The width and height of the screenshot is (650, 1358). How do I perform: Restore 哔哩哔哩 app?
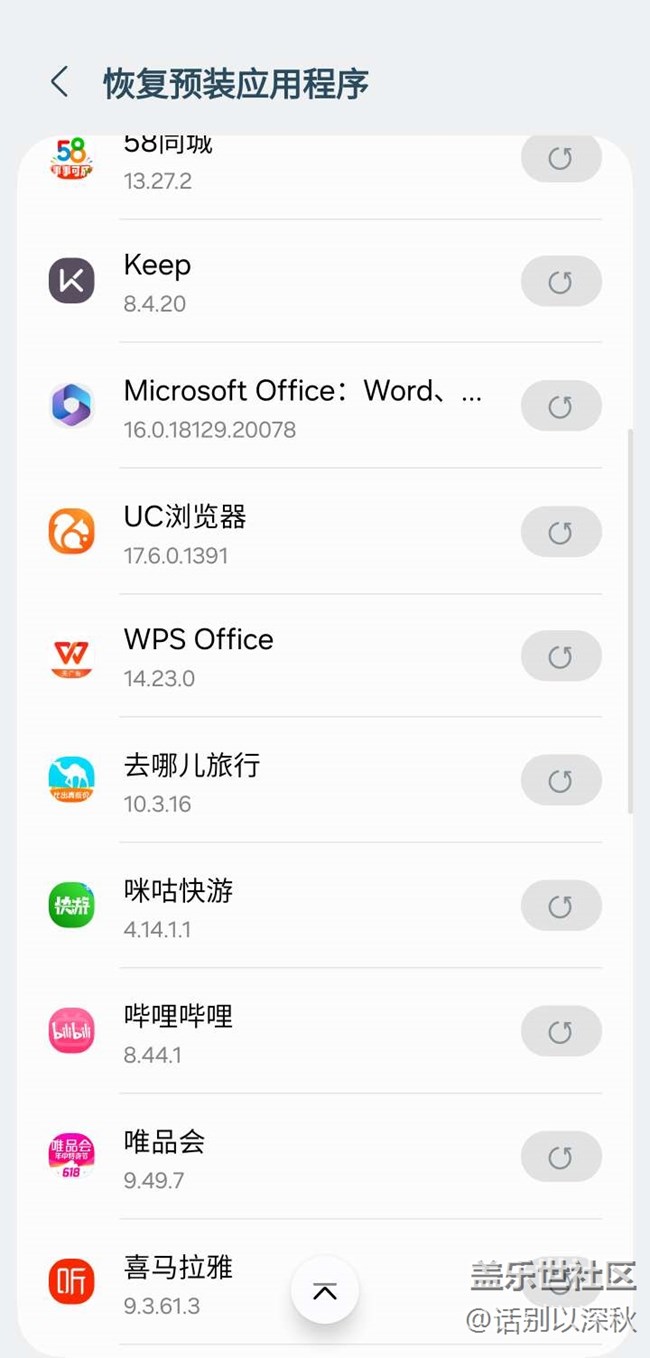(x=561, y=1031)
